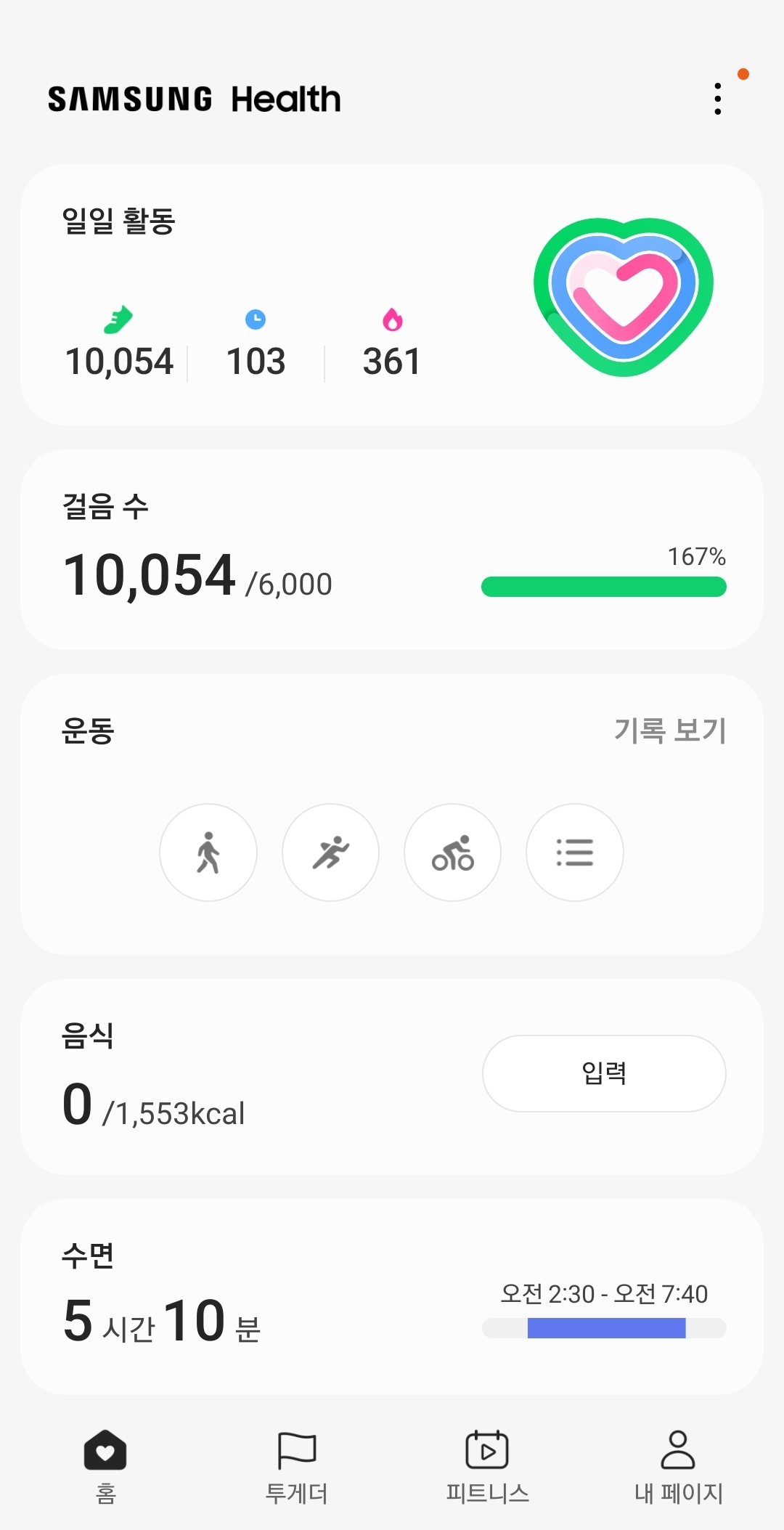Open the full exercise list

(575, 853)
